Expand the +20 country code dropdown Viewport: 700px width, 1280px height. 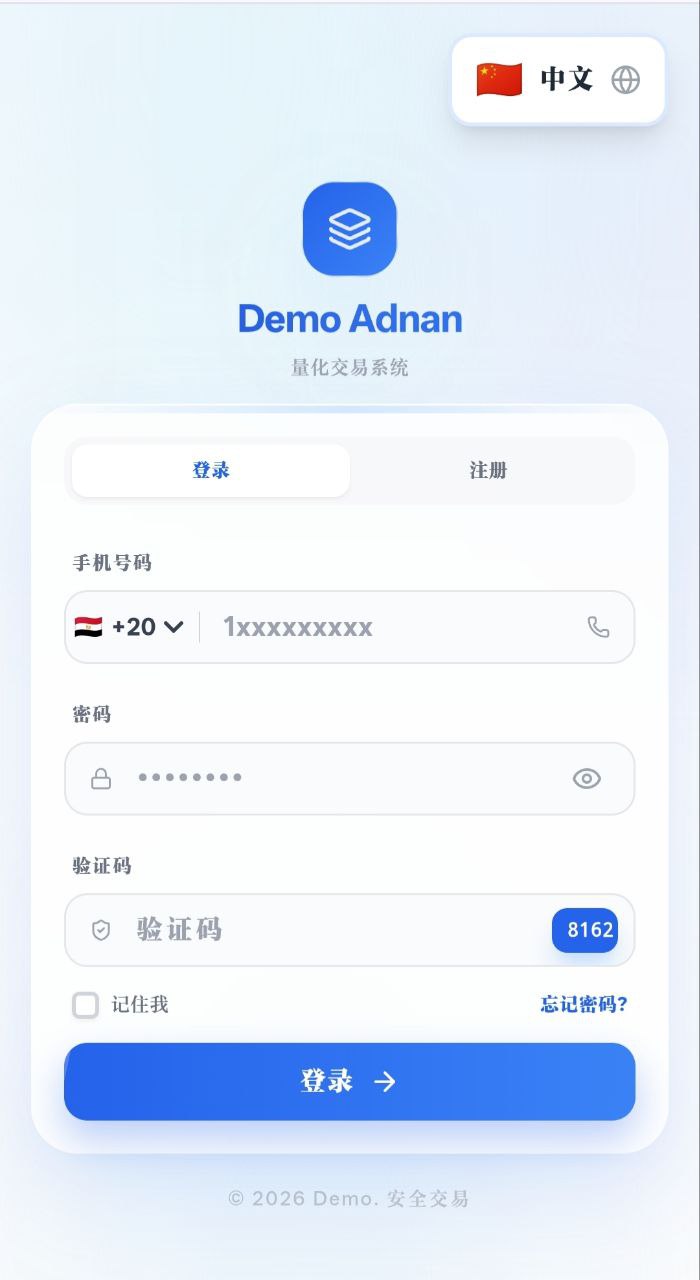(130, 627)
